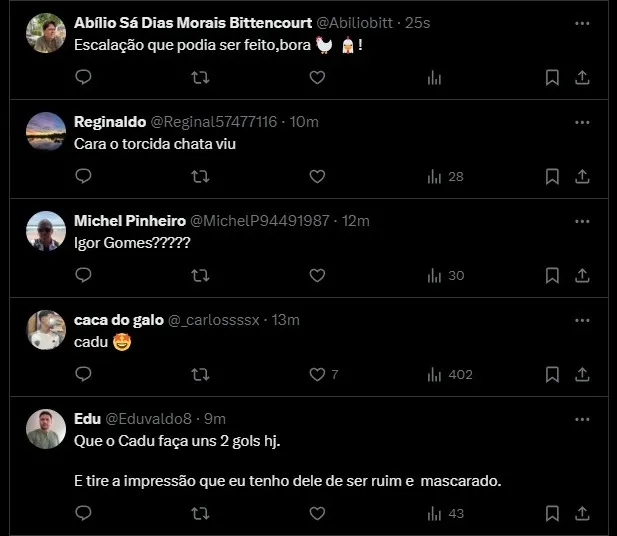617x536 pixels.
Task: Reply to Edu's tweet
Action: (84, 513)
